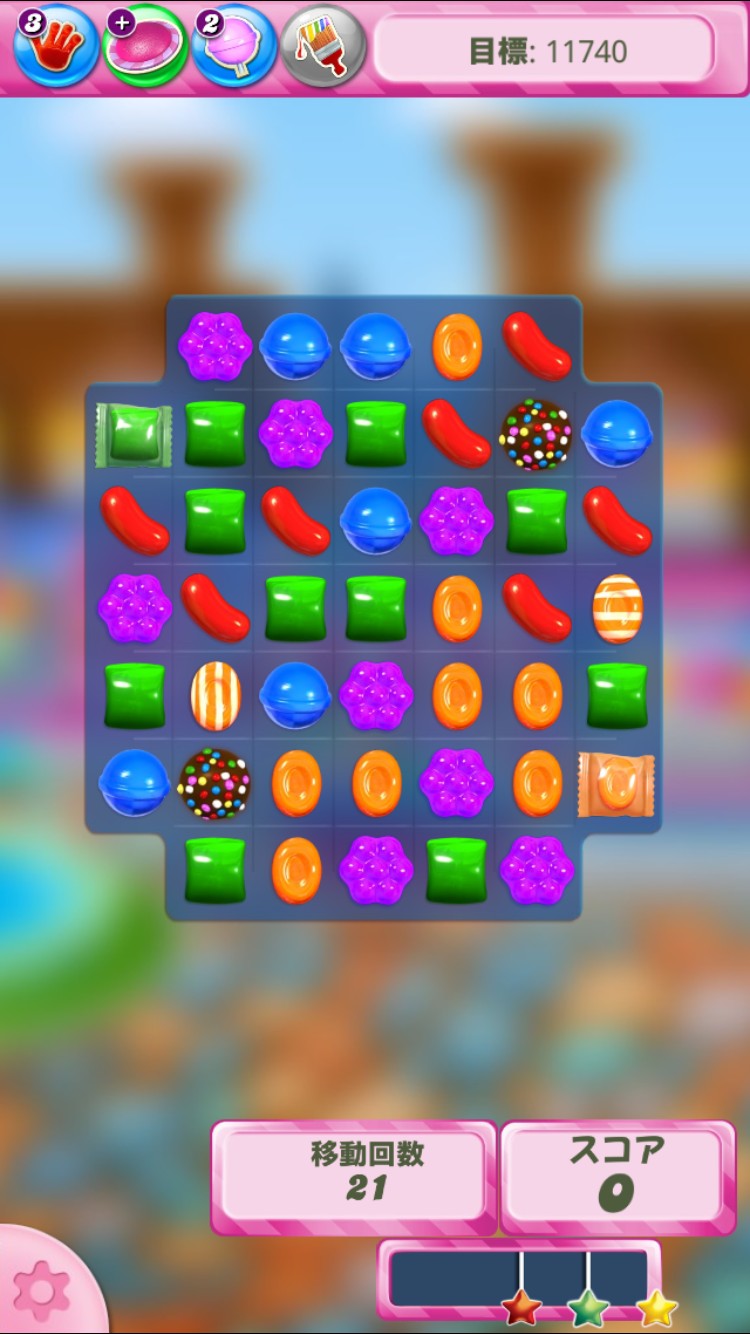Tap the wrapped orange candy
750x1334 pixels.
click(616, 784)
